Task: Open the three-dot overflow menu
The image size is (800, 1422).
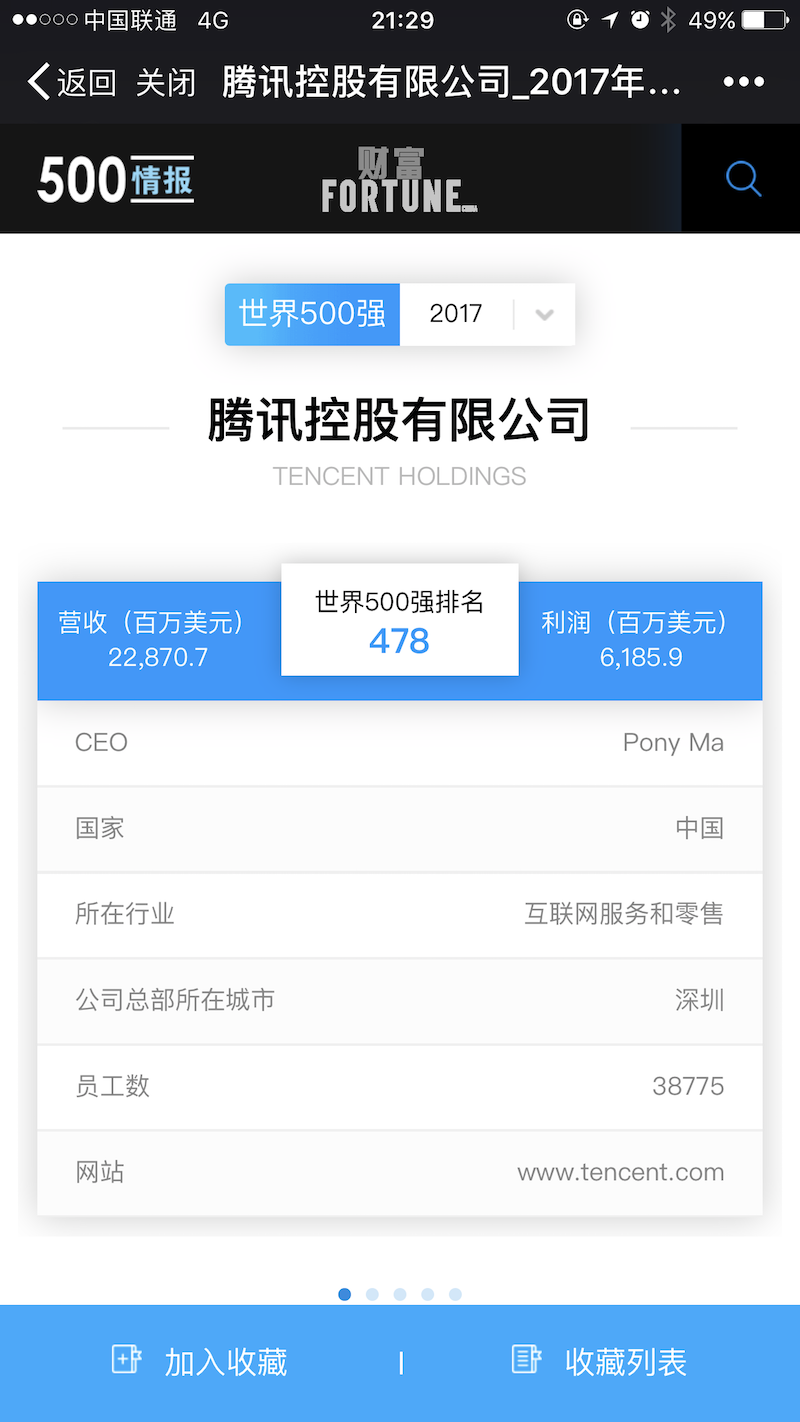Action: point(743,82)
